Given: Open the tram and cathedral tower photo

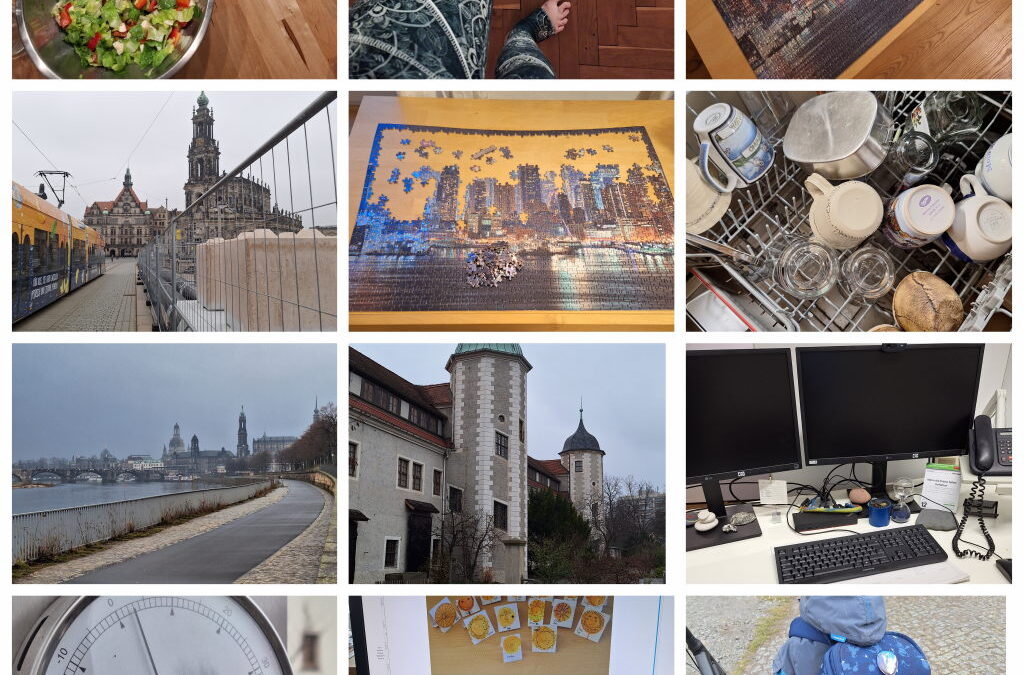Looking at the screenshot, I should (x=174, y=211).
